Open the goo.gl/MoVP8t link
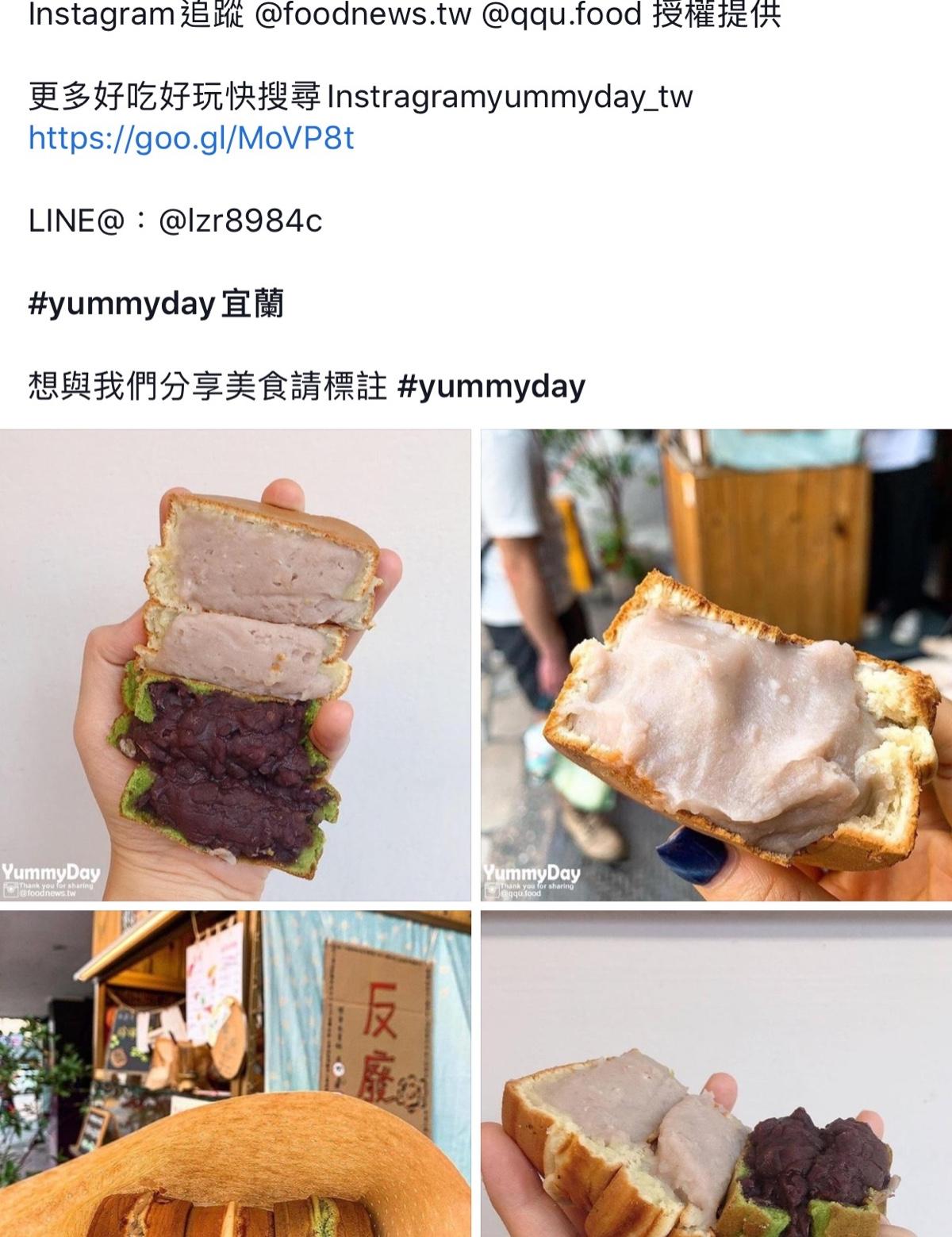Viewport: 952px width, 1237px height. [190, 139]
